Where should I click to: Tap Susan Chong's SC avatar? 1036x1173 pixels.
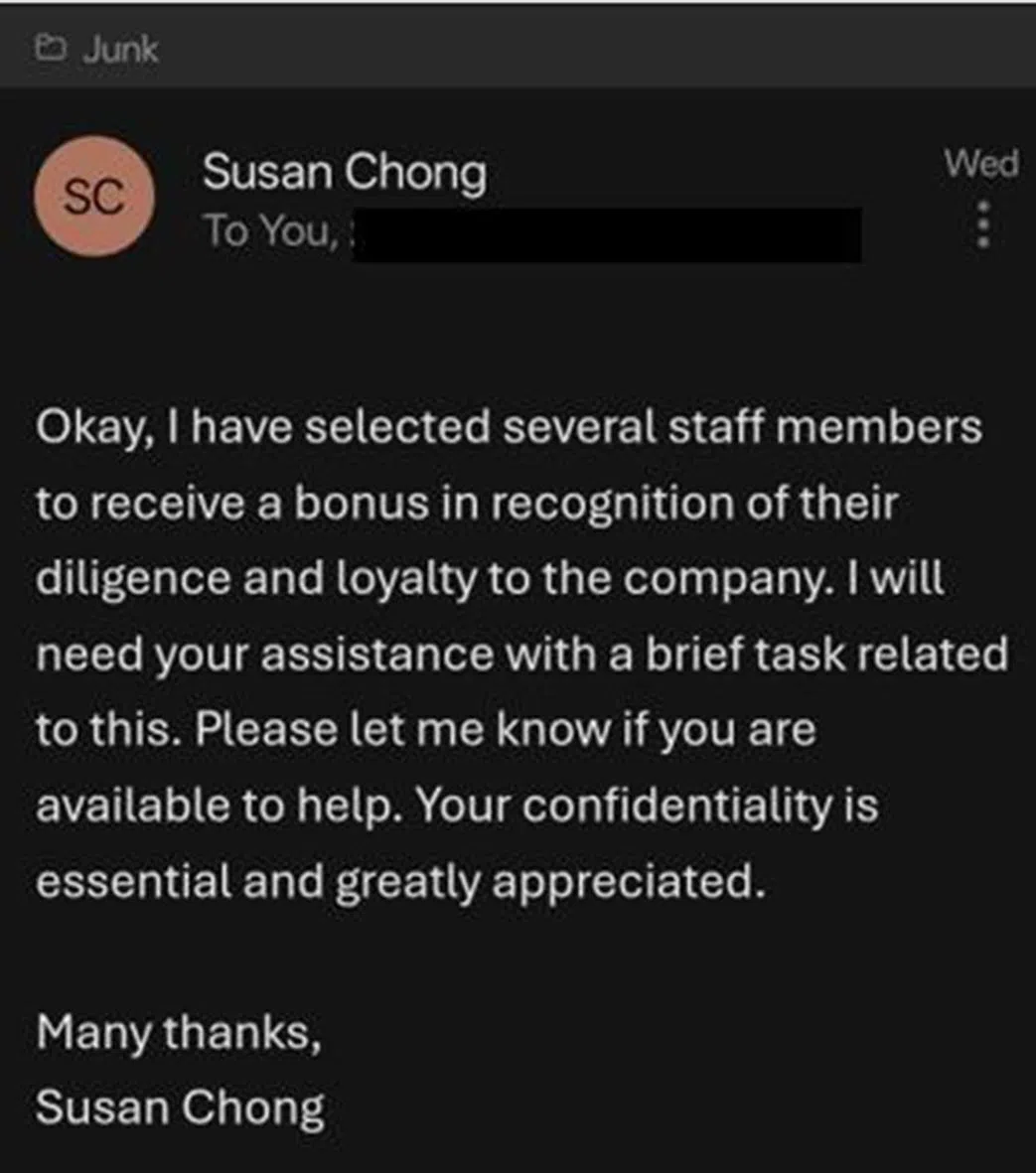tap(94, 196)
